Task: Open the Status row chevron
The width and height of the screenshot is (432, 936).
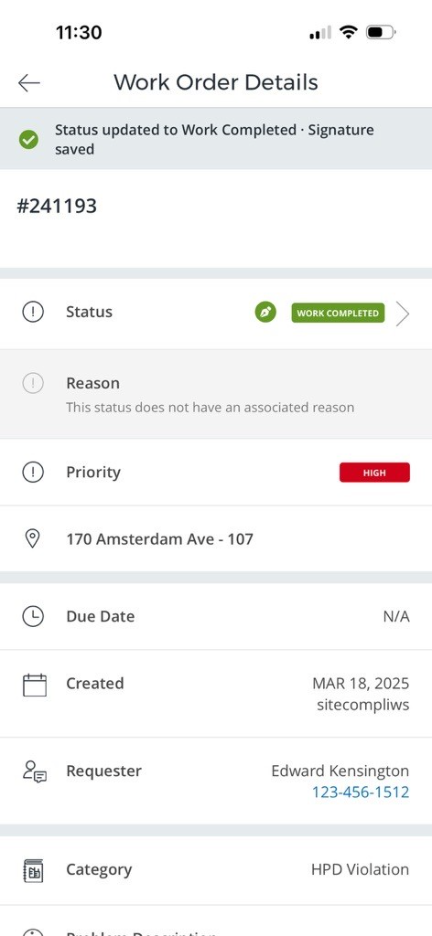Action: (x=403, y=313)
